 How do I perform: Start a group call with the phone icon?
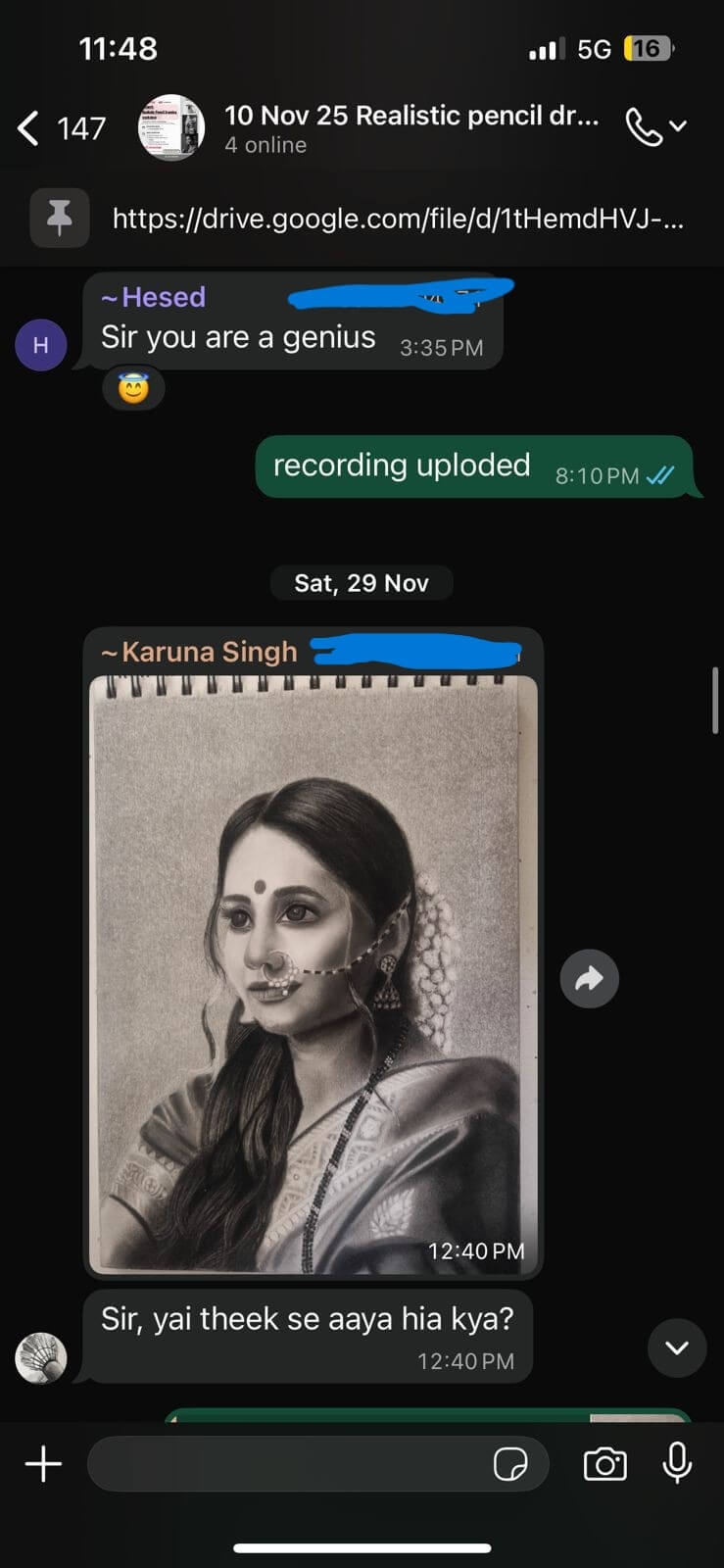[x=646, y=127]
